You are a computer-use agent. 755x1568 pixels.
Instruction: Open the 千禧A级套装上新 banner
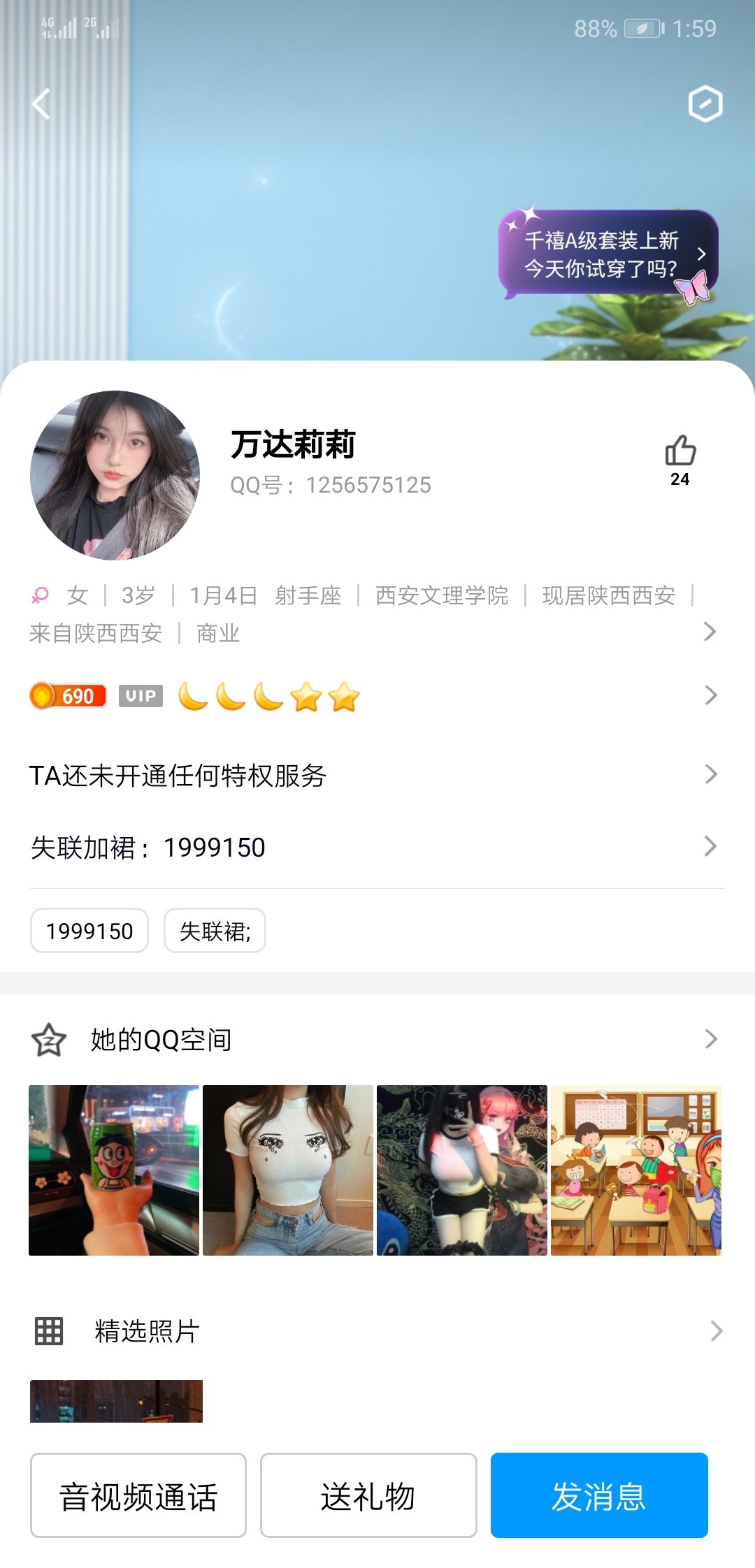click(x=607, y=254)
